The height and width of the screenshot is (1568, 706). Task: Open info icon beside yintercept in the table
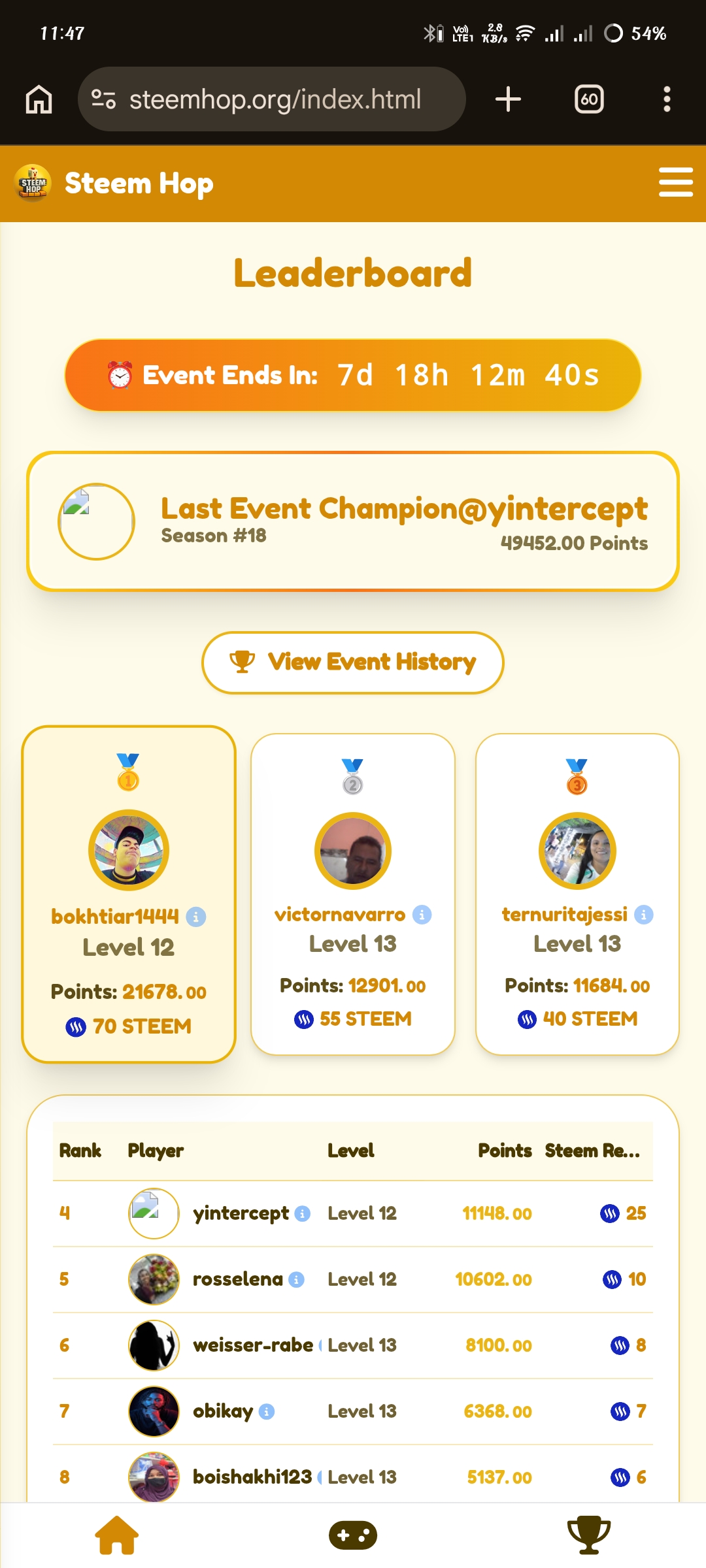pyautogui.click(x=302, y=1214)
